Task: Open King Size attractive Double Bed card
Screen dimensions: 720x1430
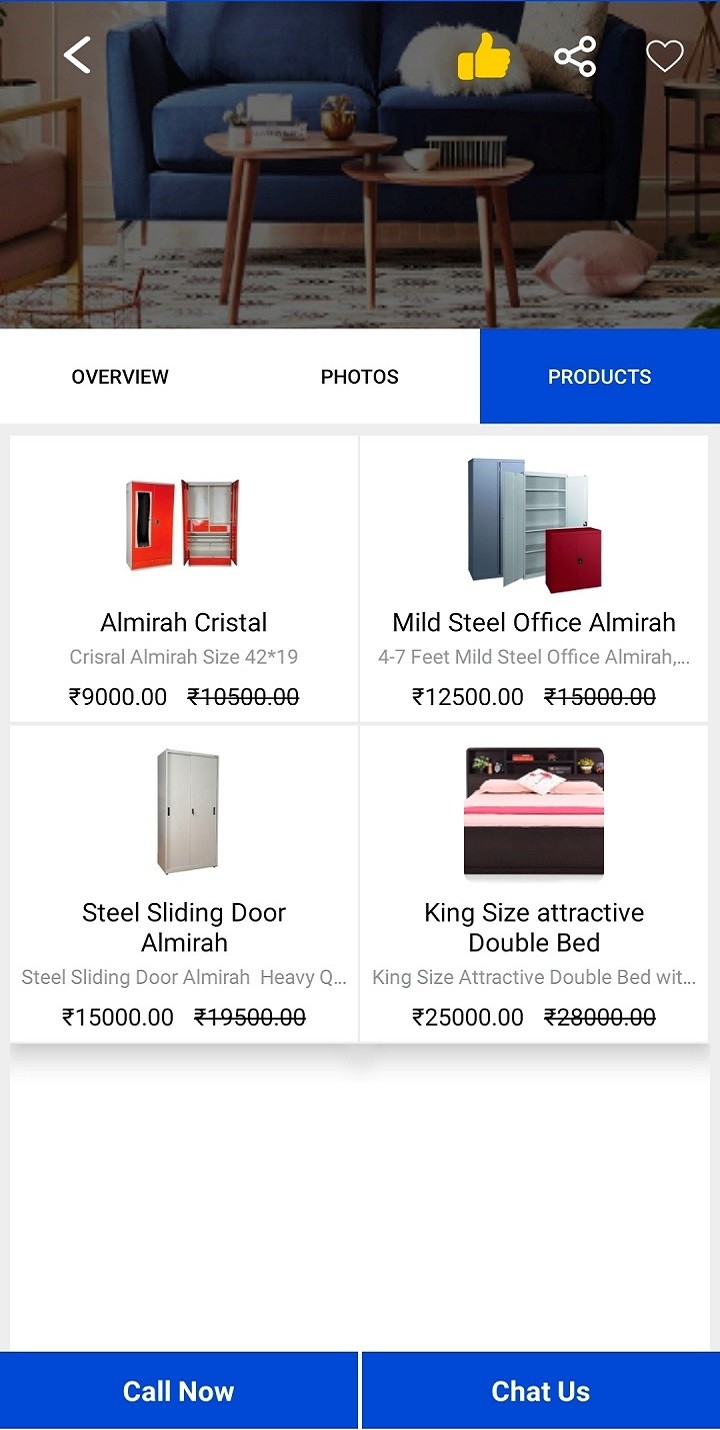Action: (x=534, y=884)
